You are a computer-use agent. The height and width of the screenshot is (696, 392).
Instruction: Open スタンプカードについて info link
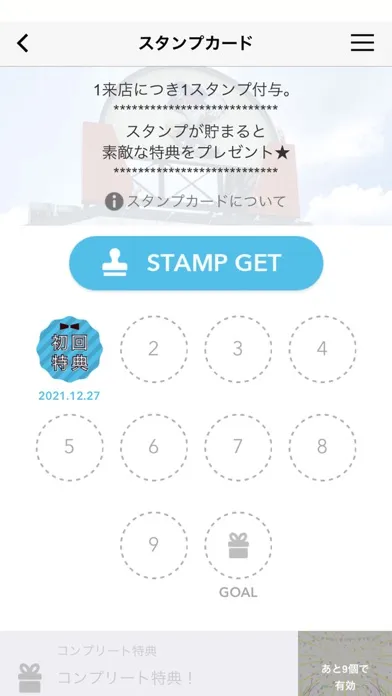pos(195,202)
